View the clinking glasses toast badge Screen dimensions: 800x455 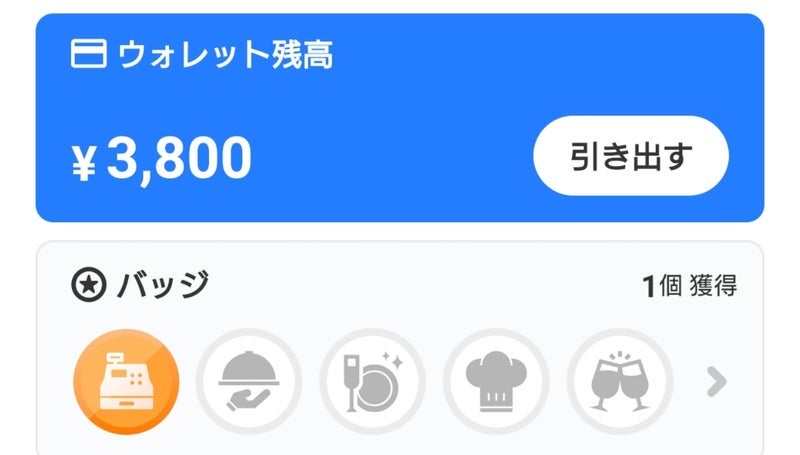coord(619,382)
